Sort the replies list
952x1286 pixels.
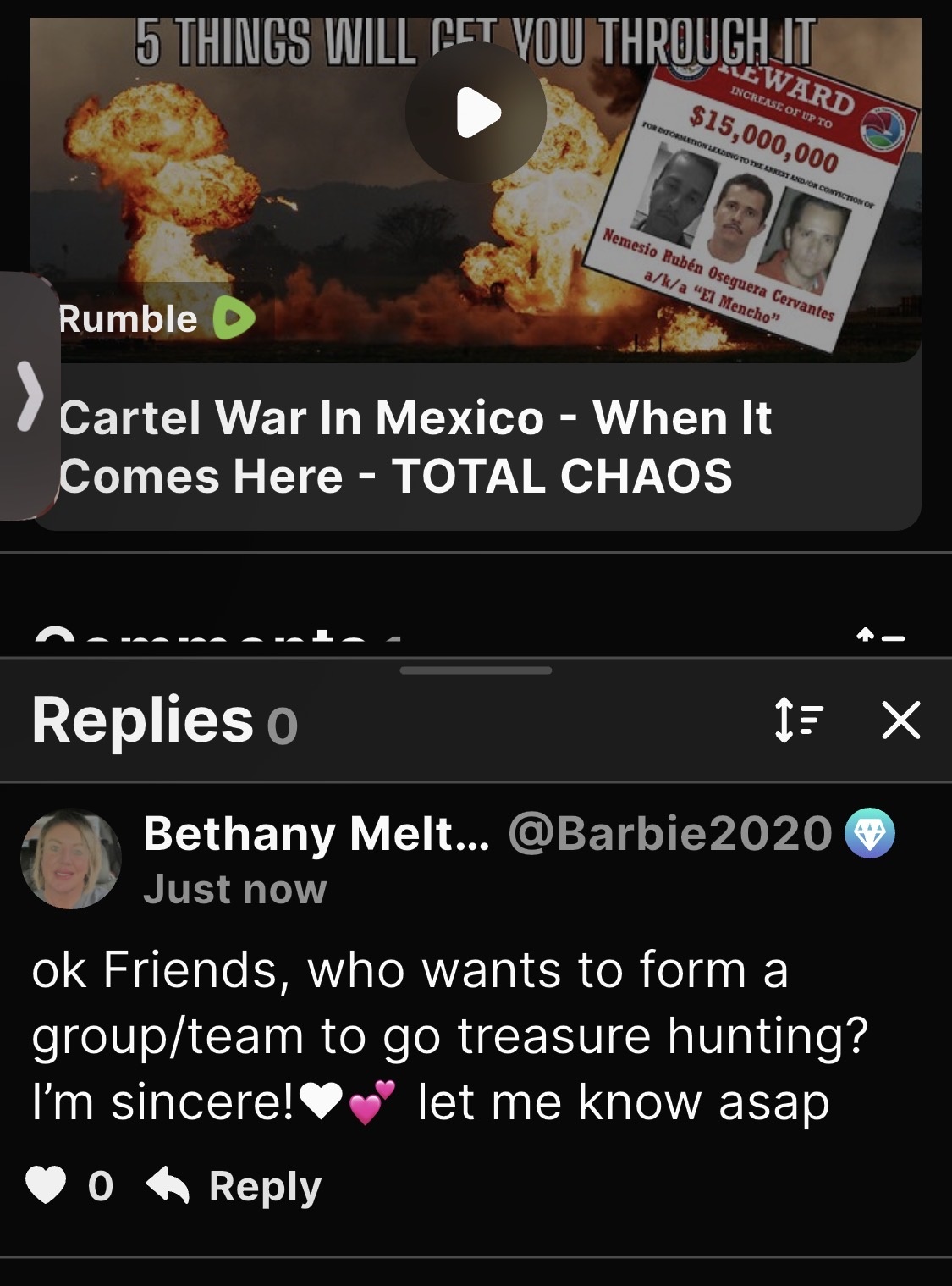tap(798, 720)
